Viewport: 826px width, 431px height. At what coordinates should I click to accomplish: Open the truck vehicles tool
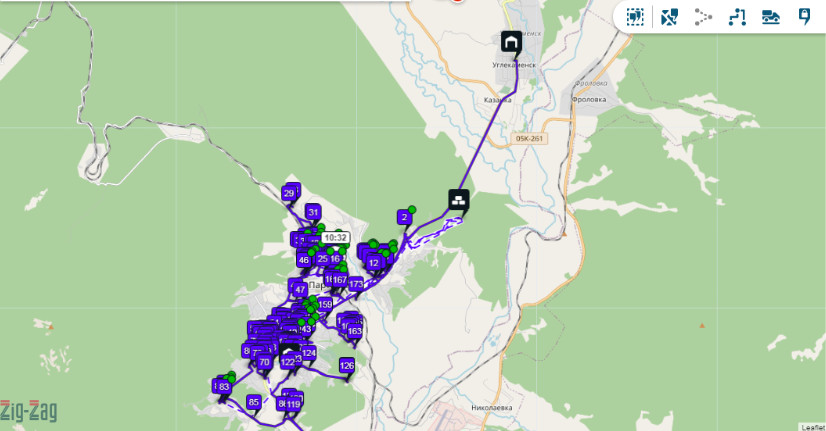tap(771, 17)
